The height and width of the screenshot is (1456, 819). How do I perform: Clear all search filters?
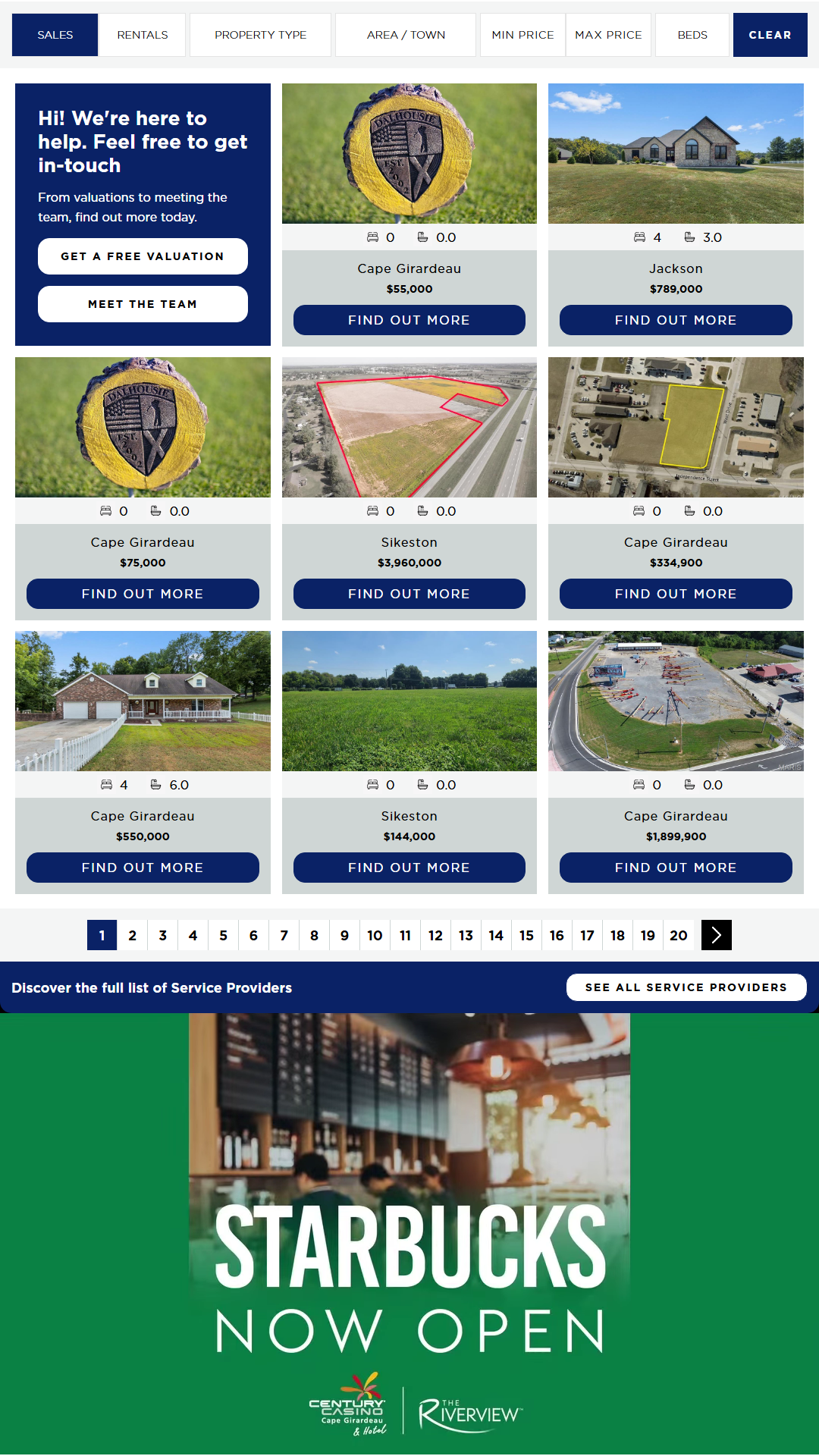point(770,35)
